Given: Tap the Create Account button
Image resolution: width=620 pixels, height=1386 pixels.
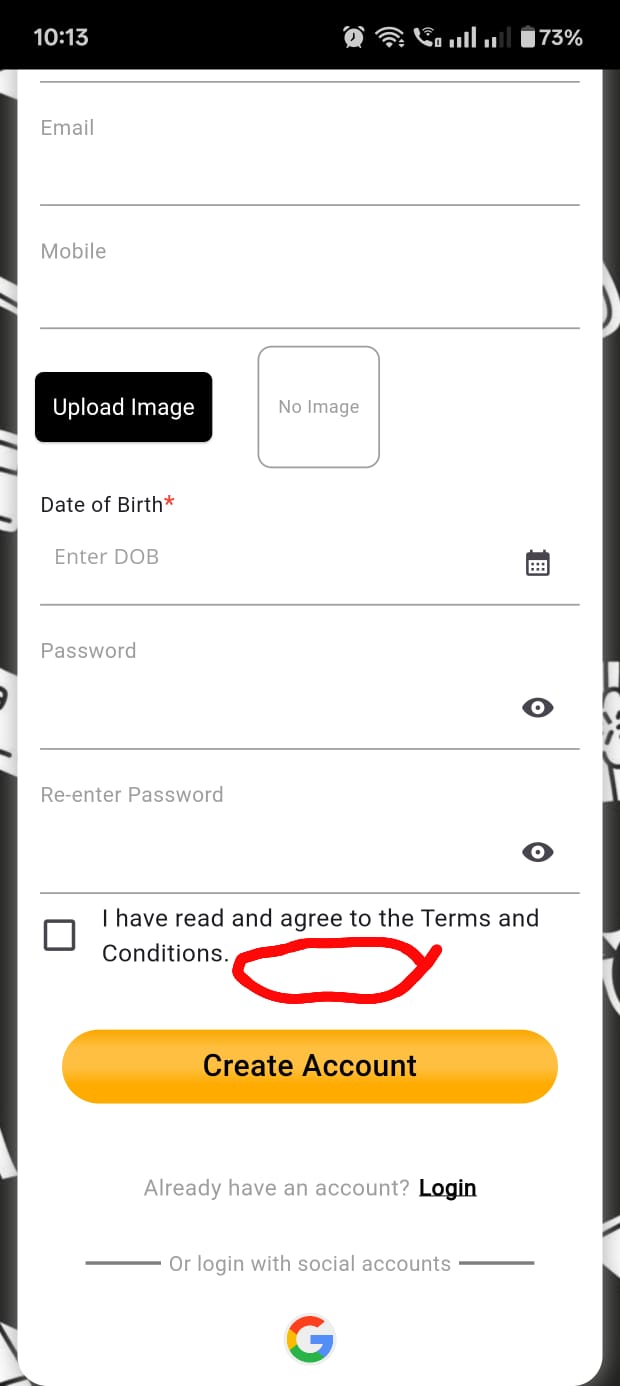Looking at the screenshot, I should 310,1066.
